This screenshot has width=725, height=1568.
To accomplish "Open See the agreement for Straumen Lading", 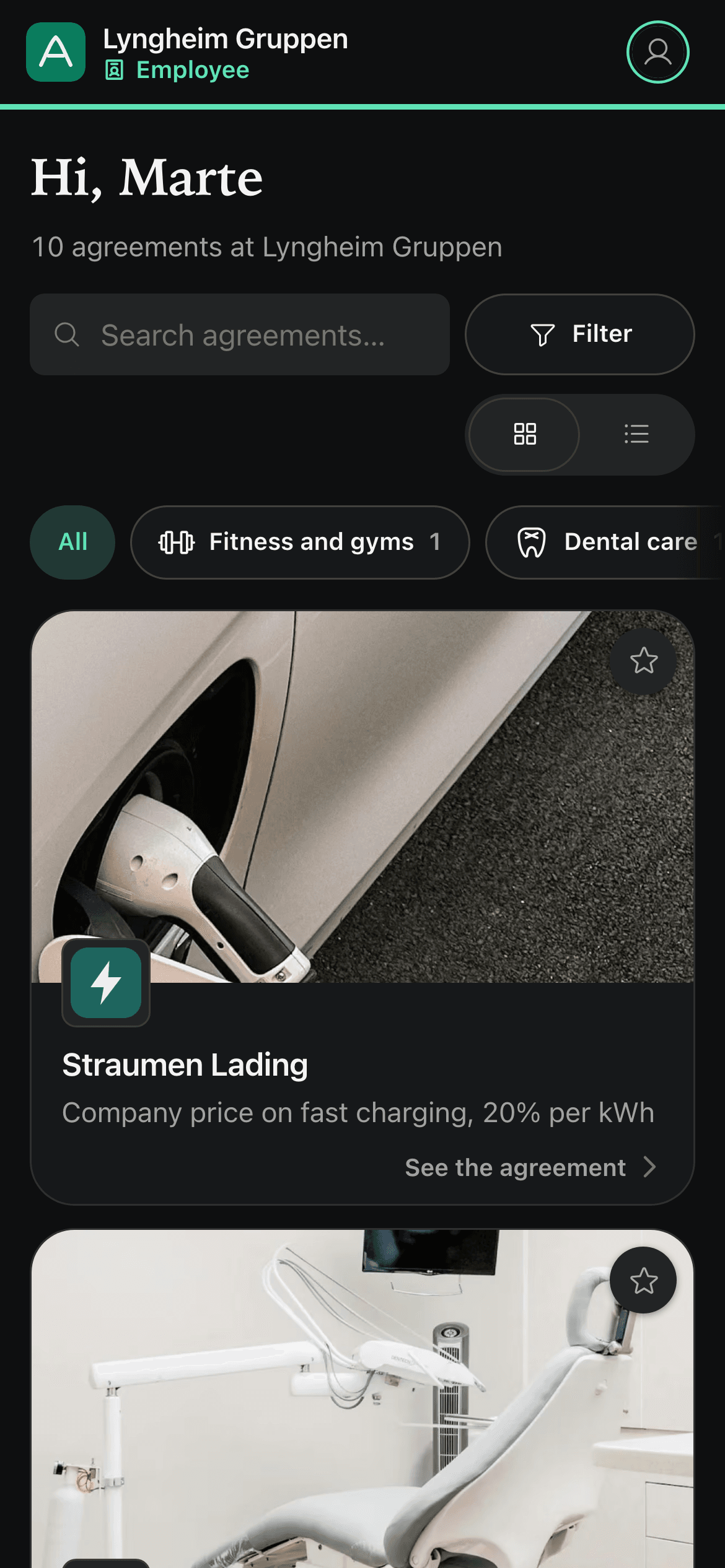I will [x=530, y=1167].
